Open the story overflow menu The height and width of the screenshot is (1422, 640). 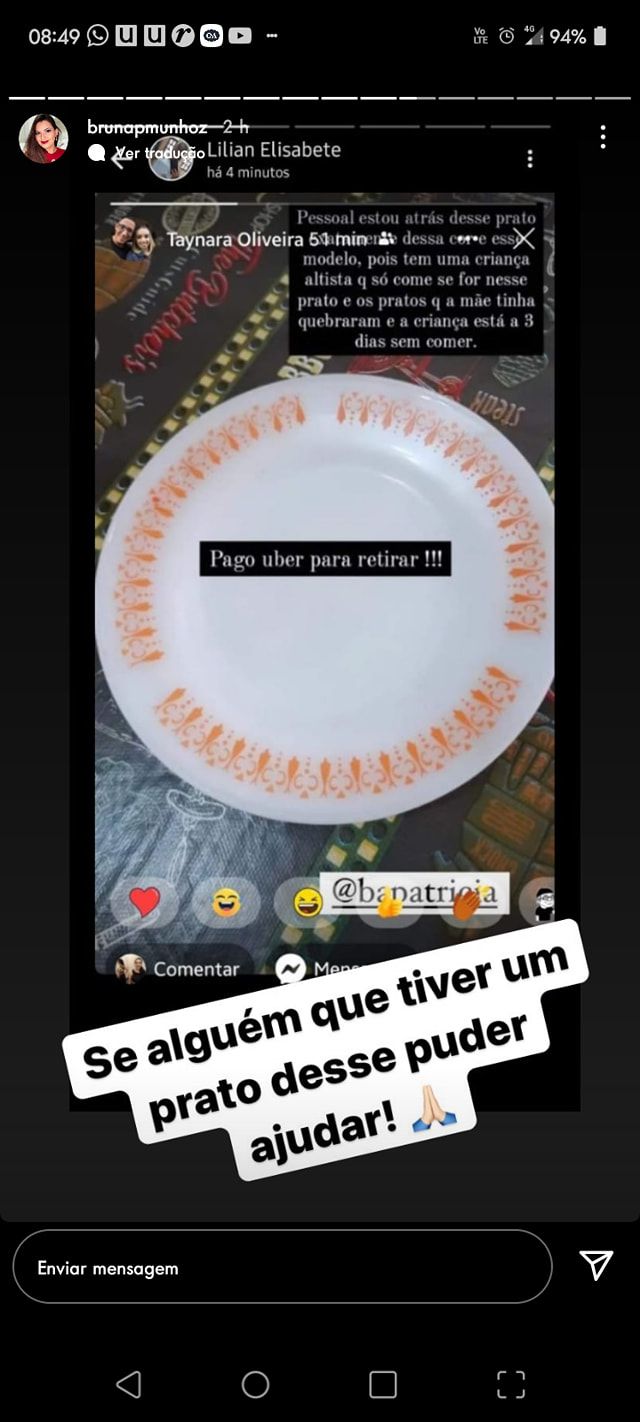[603, 137]
